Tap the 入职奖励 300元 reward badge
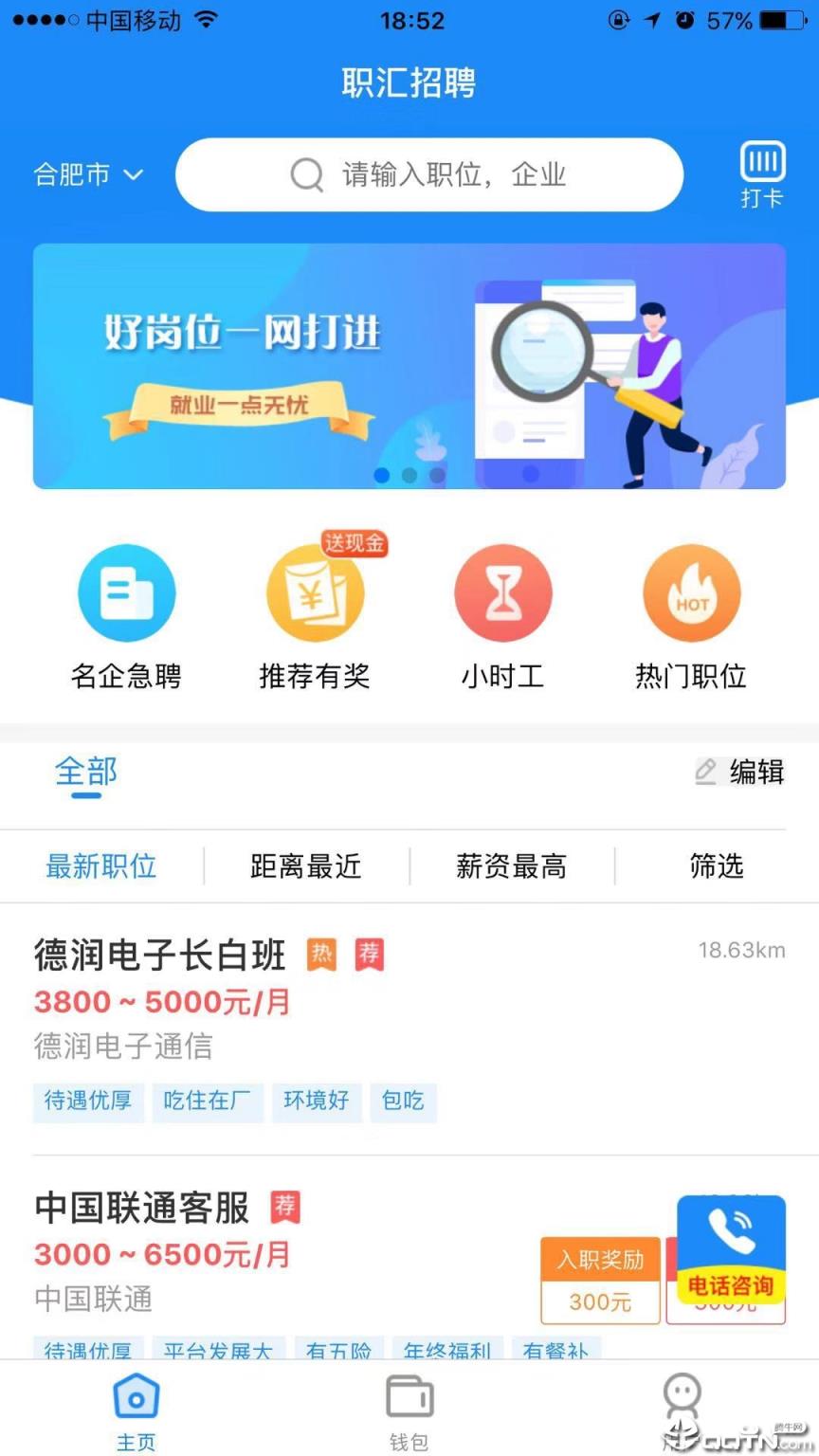 (x=598, y=1280)
